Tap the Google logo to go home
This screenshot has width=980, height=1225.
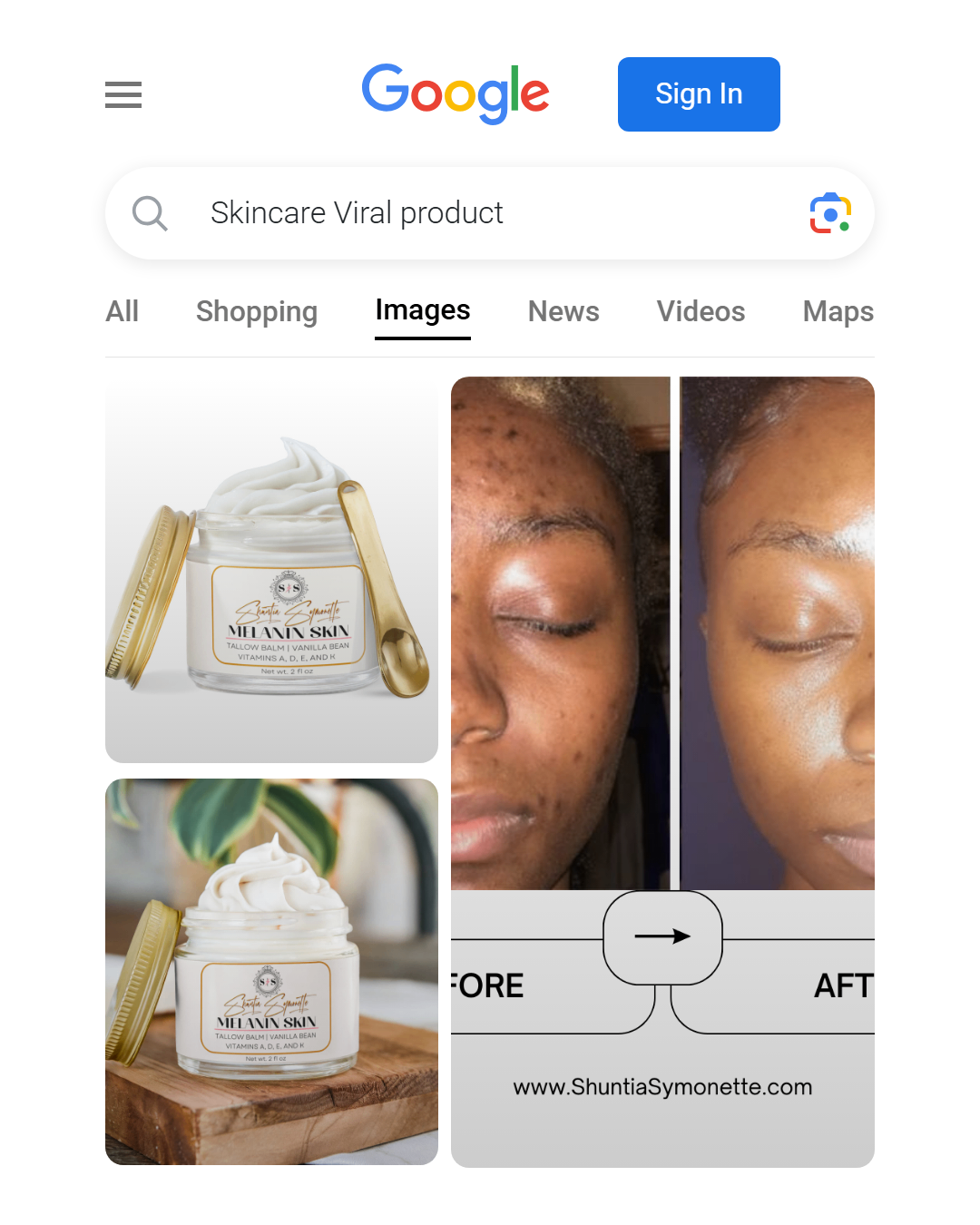point(456,93)
